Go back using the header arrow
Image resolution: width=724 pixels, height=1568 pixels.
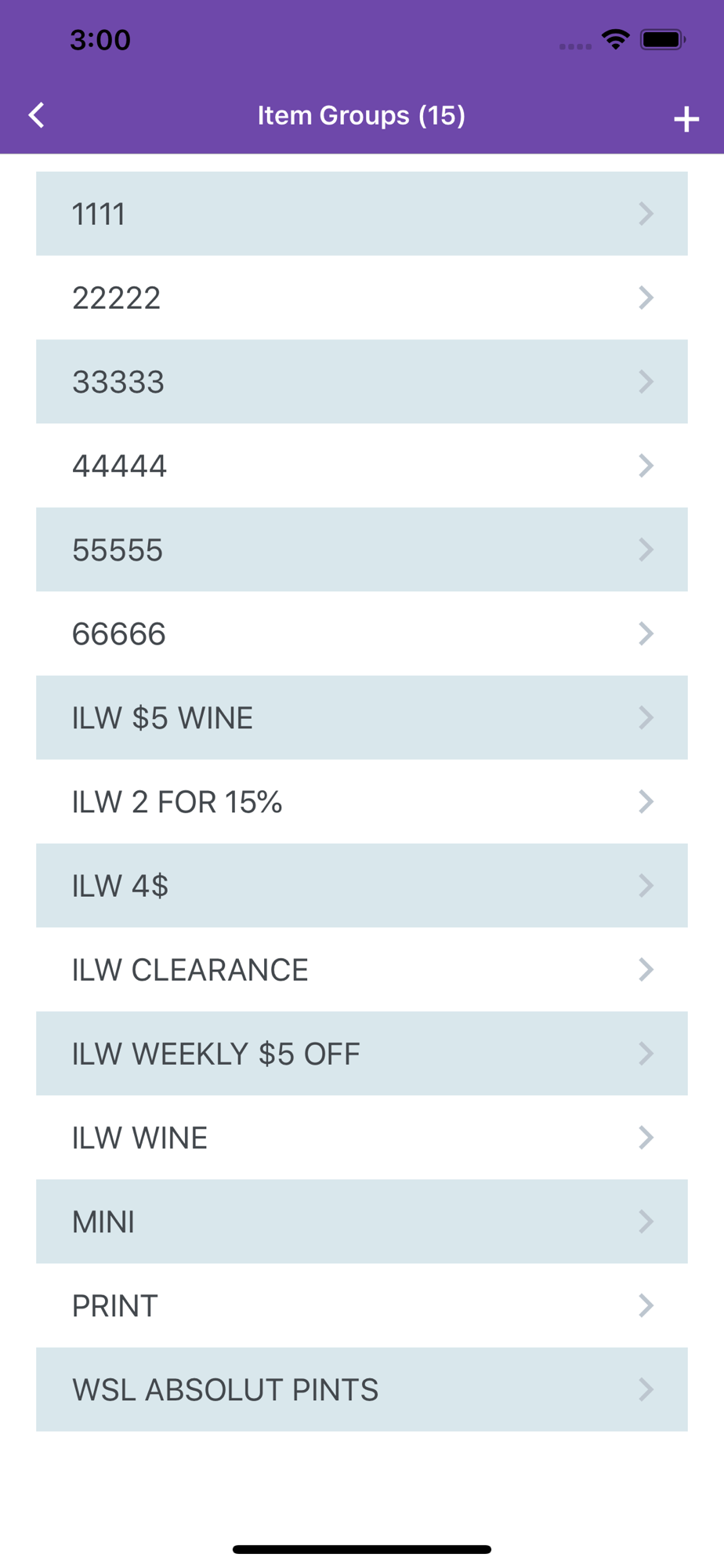point(36,115)
